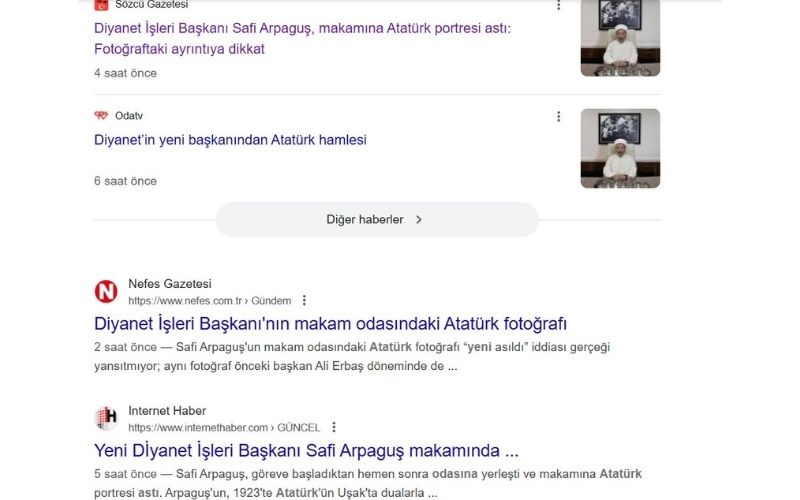Open three-dot options for Internet Haber result
This screenshot has width=800, height=500.
tap(334, 427)
